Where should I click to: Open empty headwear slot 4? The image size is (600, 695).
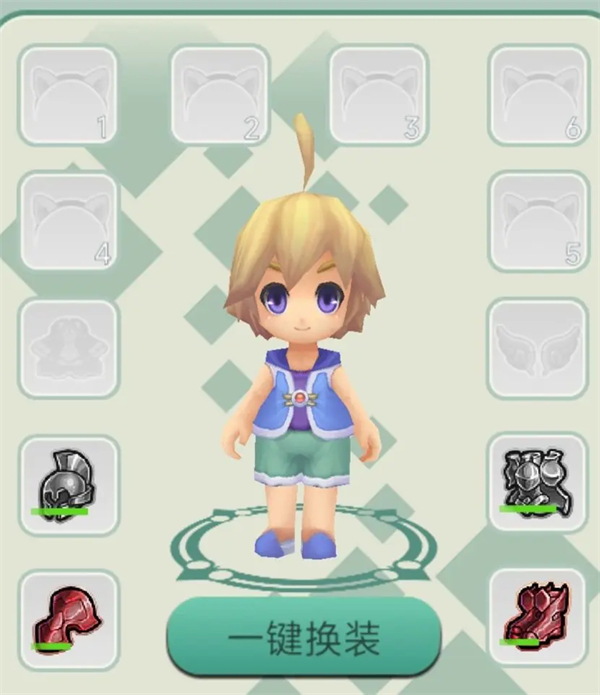tap(69, 222)
